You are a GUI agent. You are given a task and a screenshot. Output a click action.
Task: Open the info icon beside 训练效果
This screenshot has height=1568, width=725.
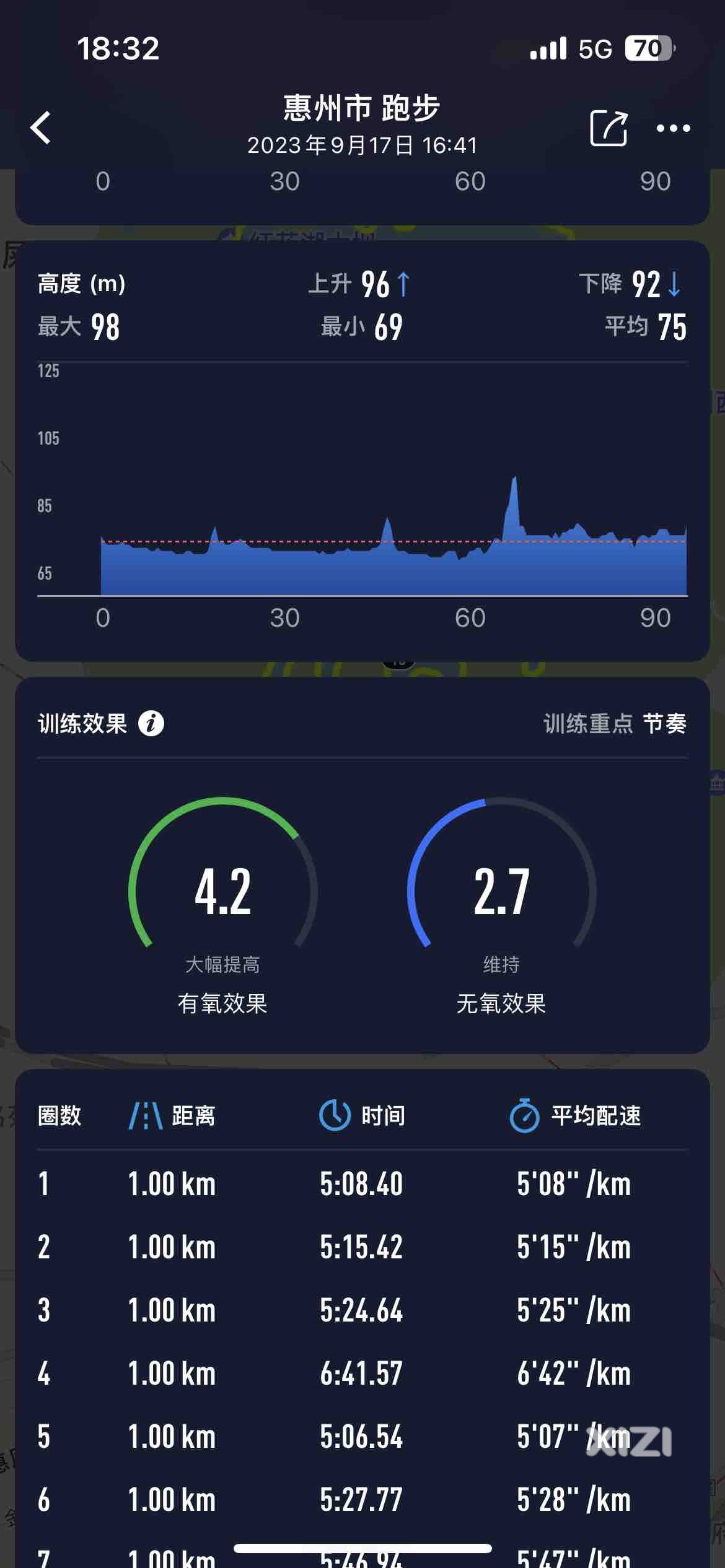pos(151,723)
